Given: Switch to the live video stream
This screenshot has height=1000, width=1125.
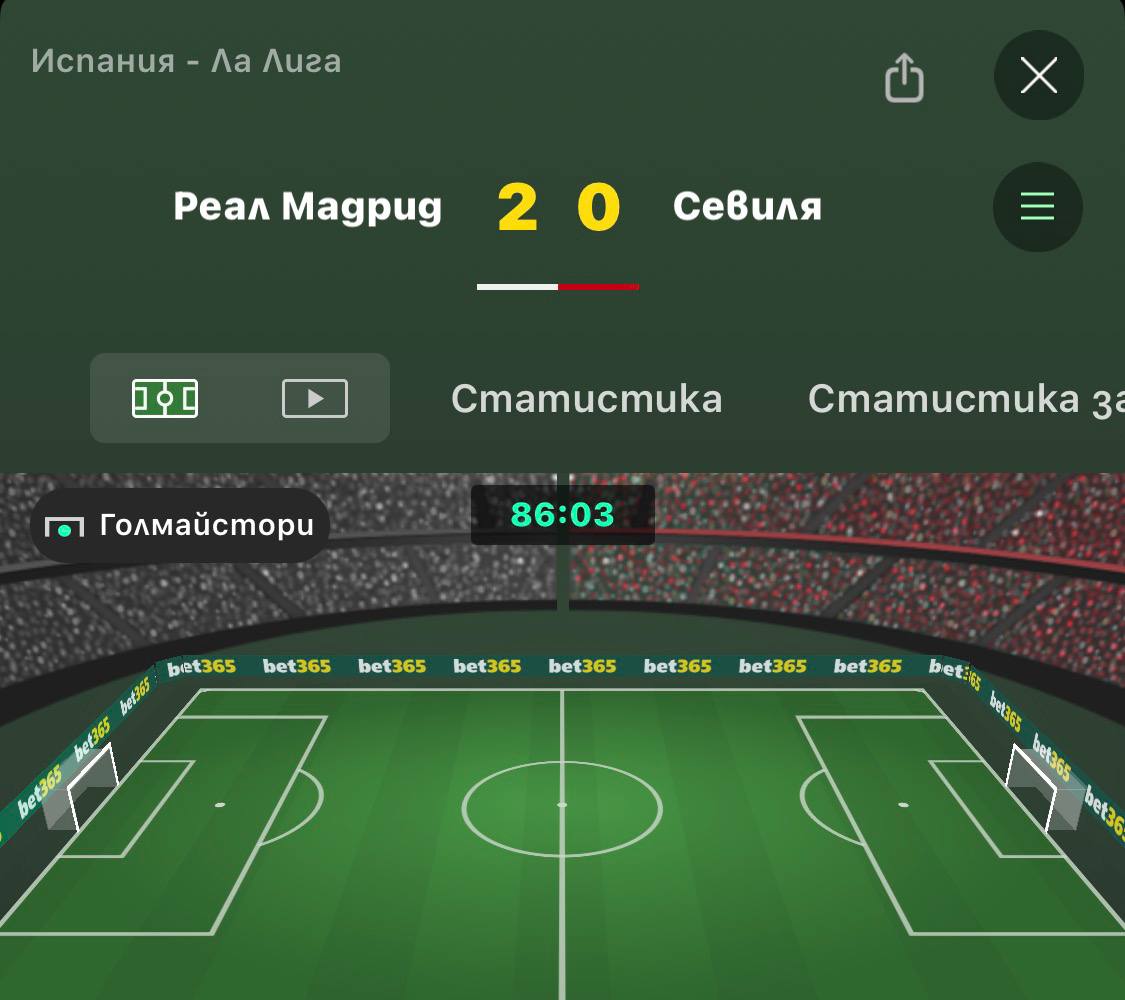Looking at the screenshot, I should pos(314,398).
